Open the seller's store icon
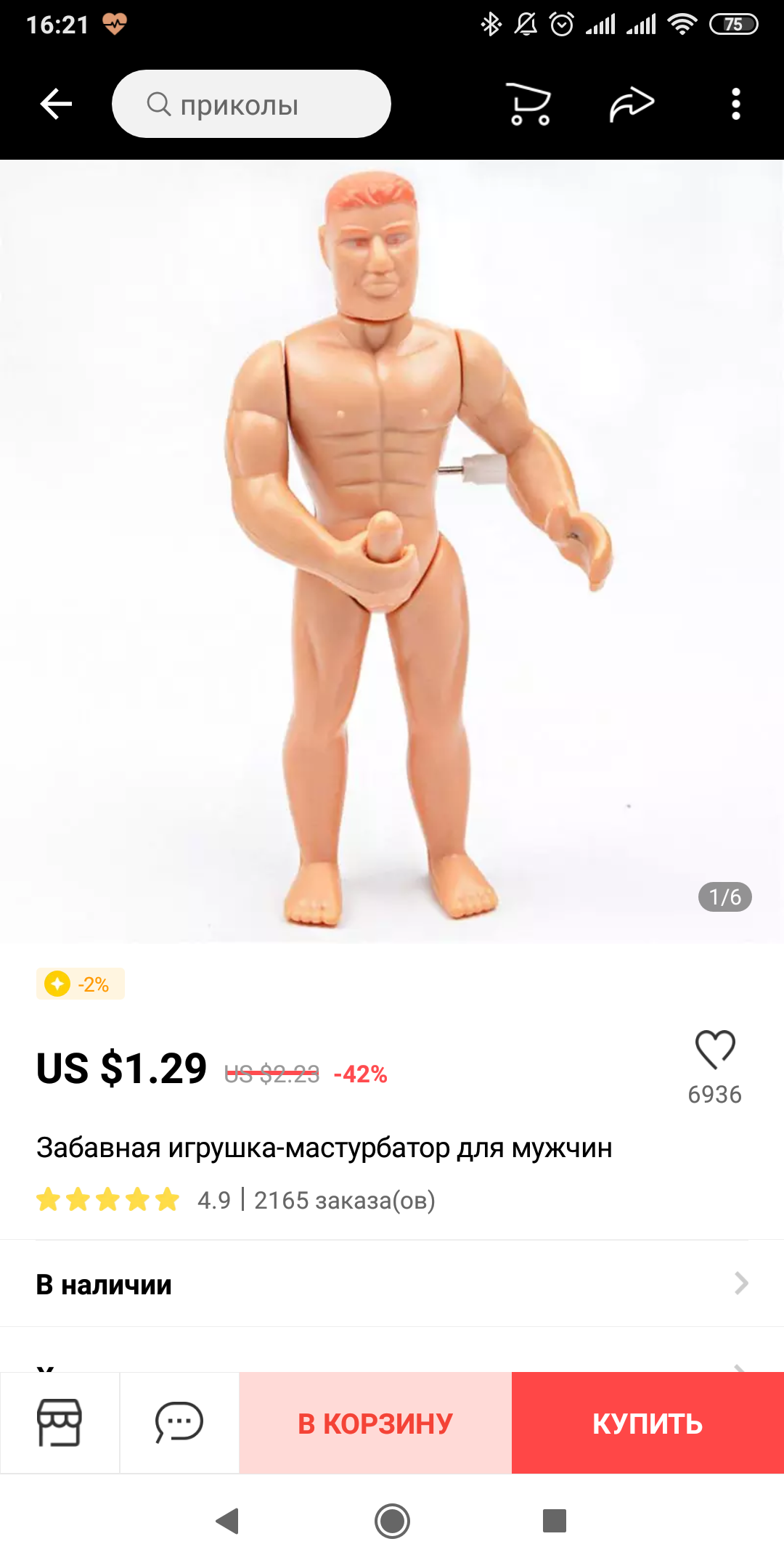784x1568 pixels. click(60, 1423)
